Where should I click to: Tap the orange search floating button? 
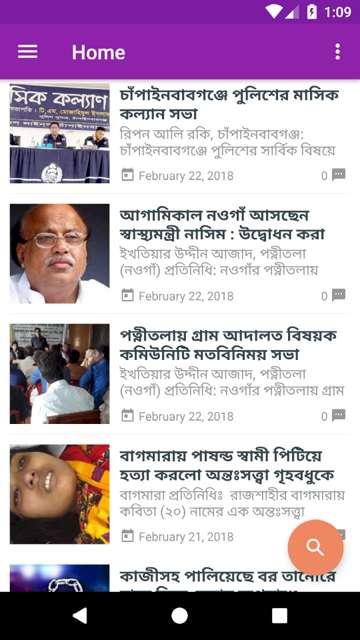(x=316, y=547)
